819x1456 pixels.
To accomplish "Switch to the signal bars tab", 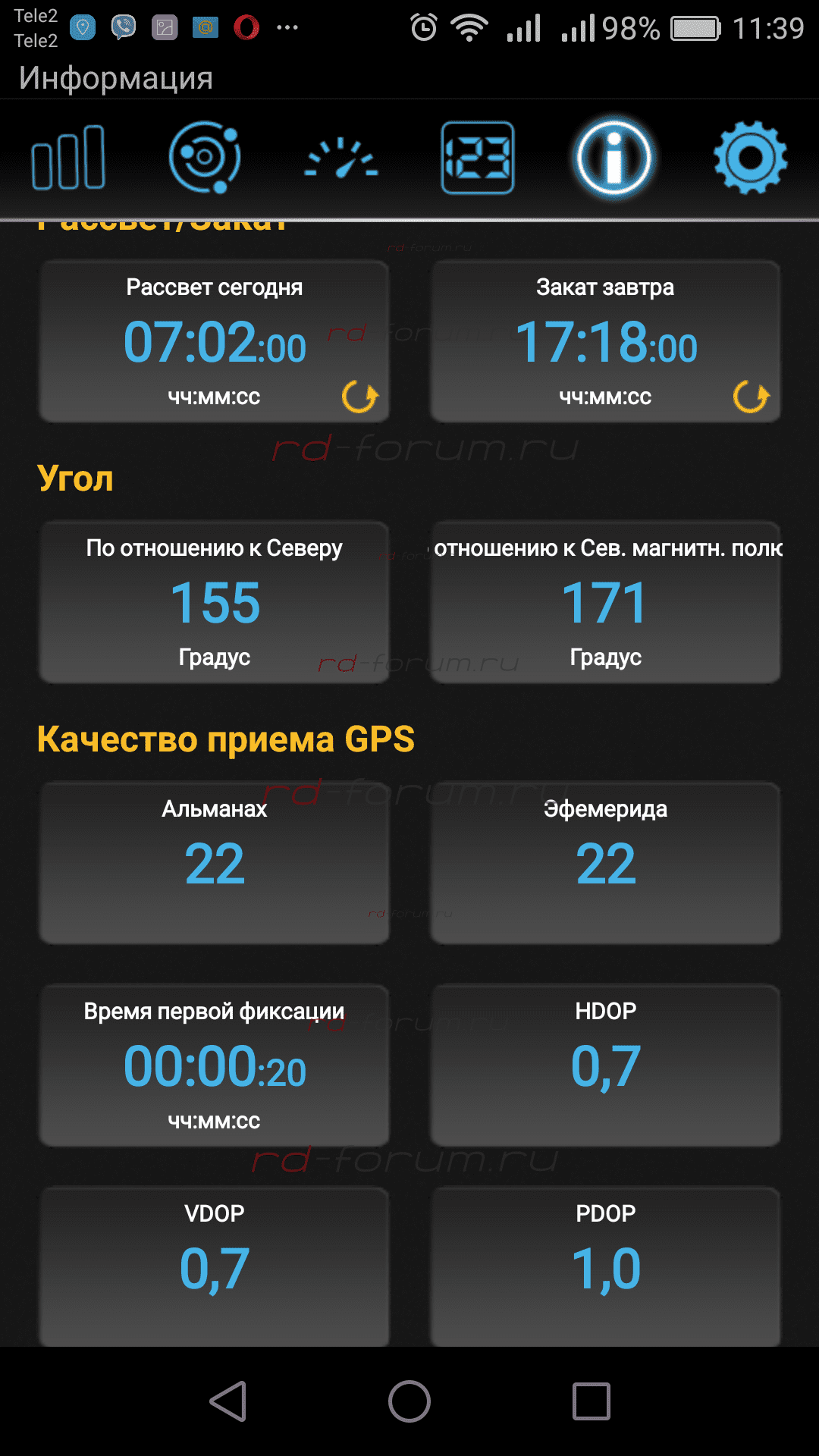I will coord(68,158).
